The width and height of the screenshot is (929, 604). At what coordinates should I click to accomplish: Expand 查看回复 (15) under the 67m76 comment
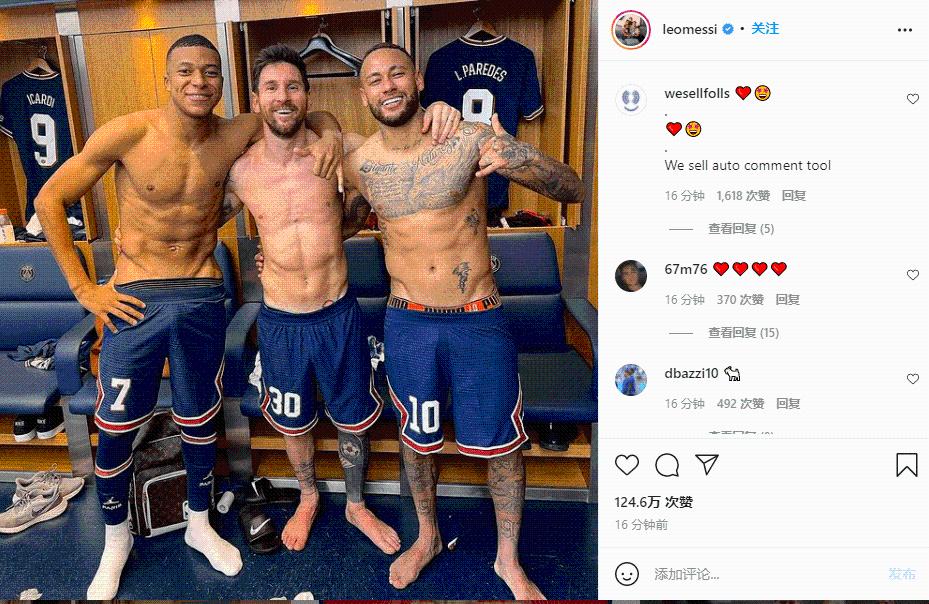coord(743,333)
